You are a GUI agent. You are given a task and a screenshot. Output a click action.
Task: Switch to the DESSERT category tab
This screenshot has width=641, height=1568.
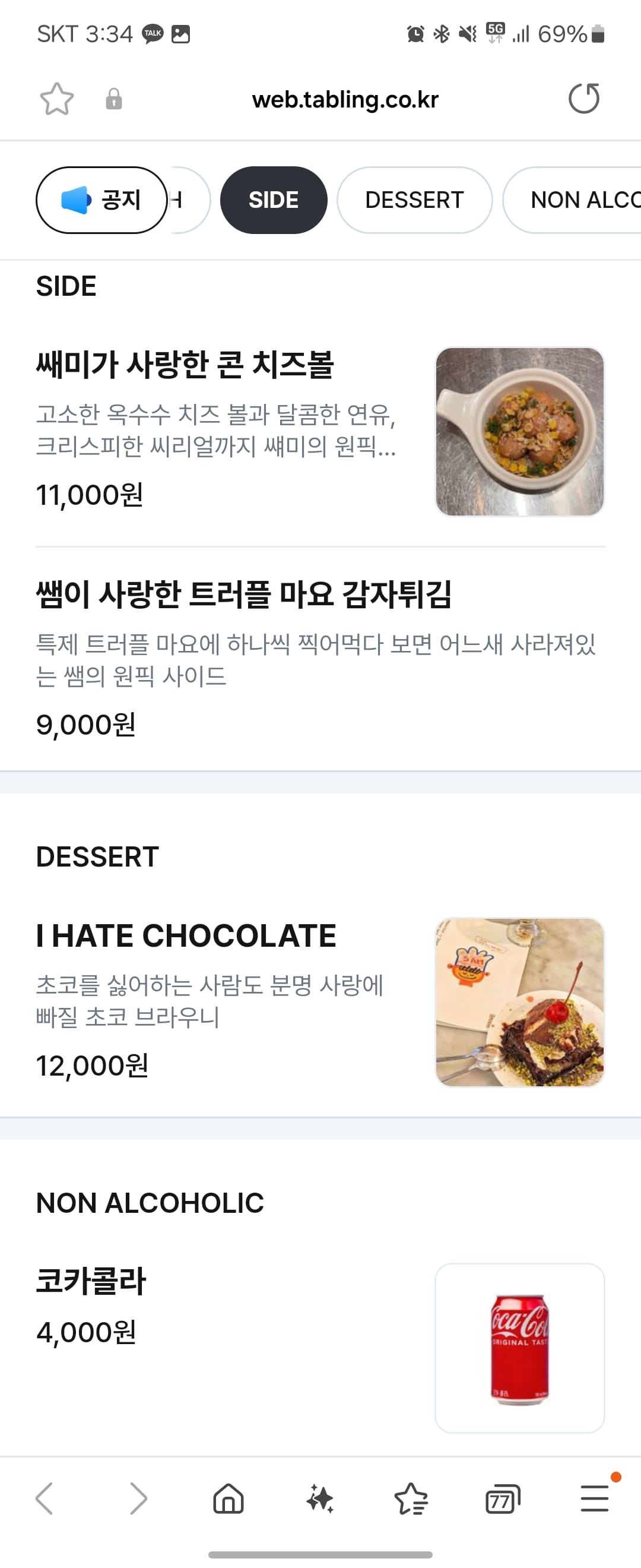[x=414, y=200]
